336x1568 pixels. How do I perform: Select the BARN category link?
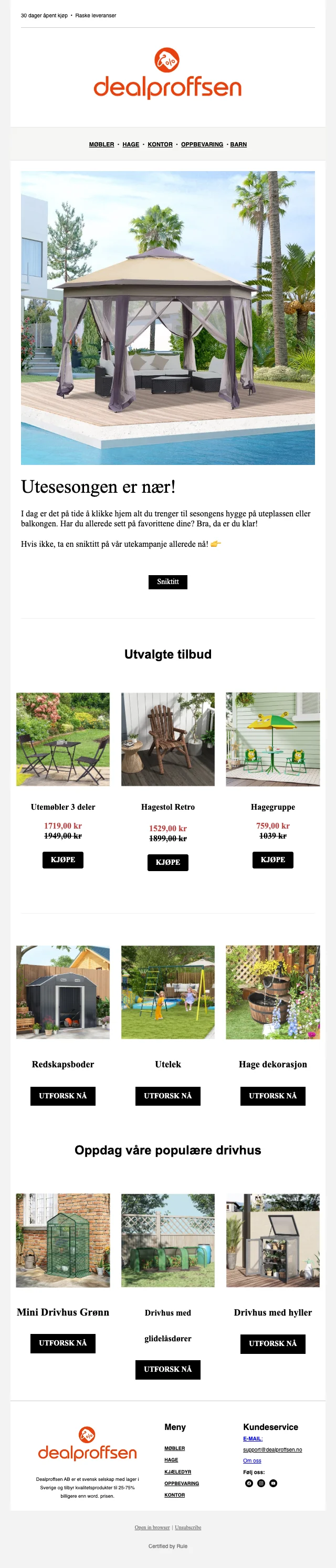pyautogui.click(x=238, y=144)
